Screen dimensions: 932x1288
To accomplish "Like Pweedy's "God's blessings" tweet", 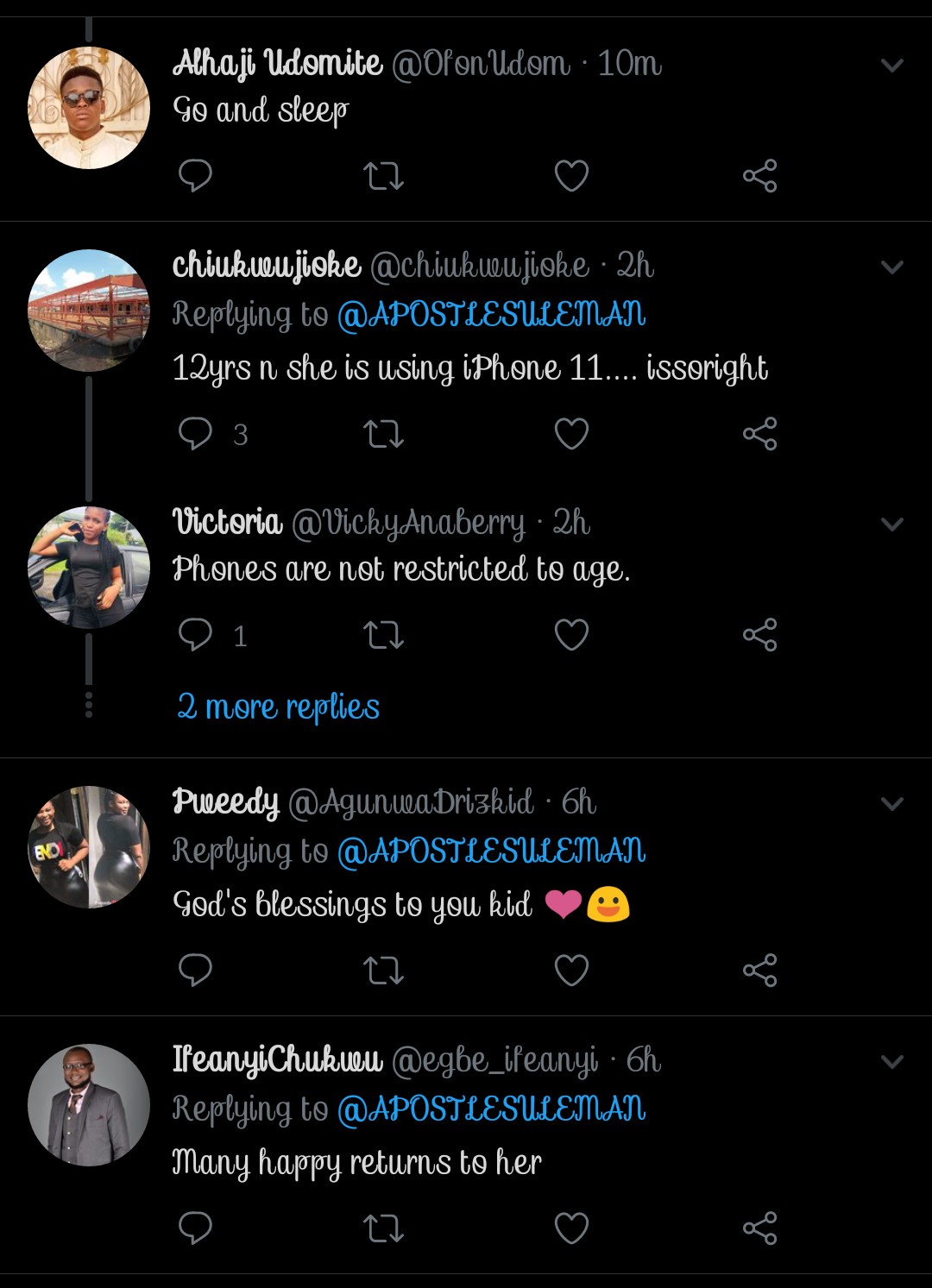I will pos(571,970).
